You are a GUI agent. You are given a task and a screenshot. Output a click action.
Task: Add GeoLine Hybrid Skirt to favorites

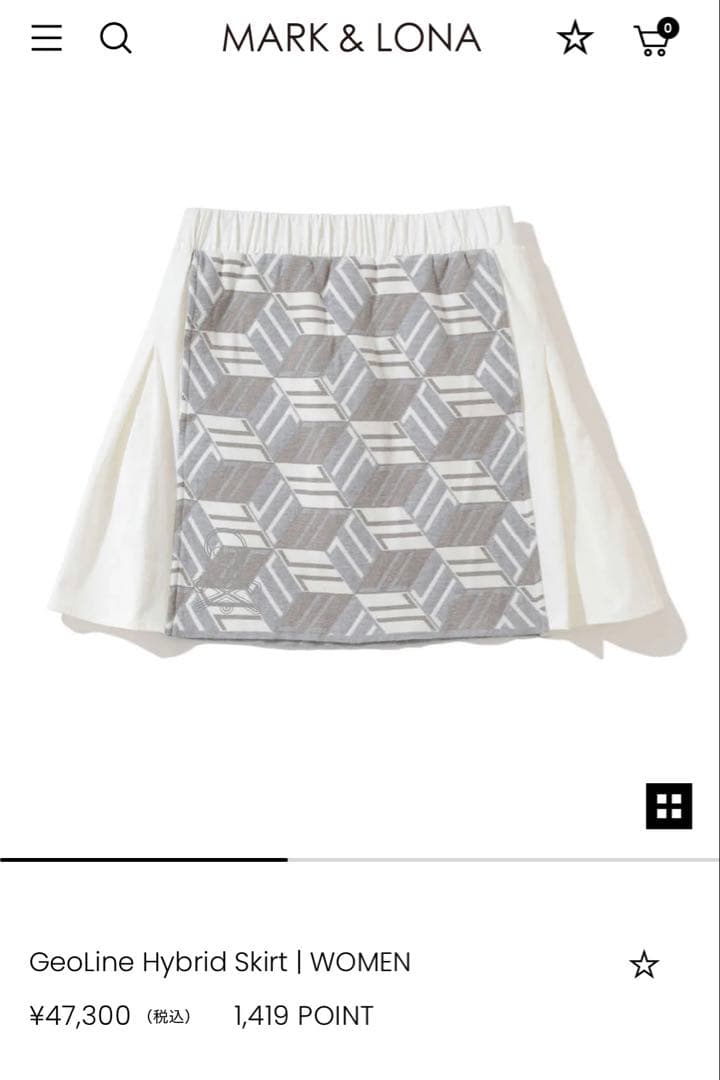tap(644, 965)
